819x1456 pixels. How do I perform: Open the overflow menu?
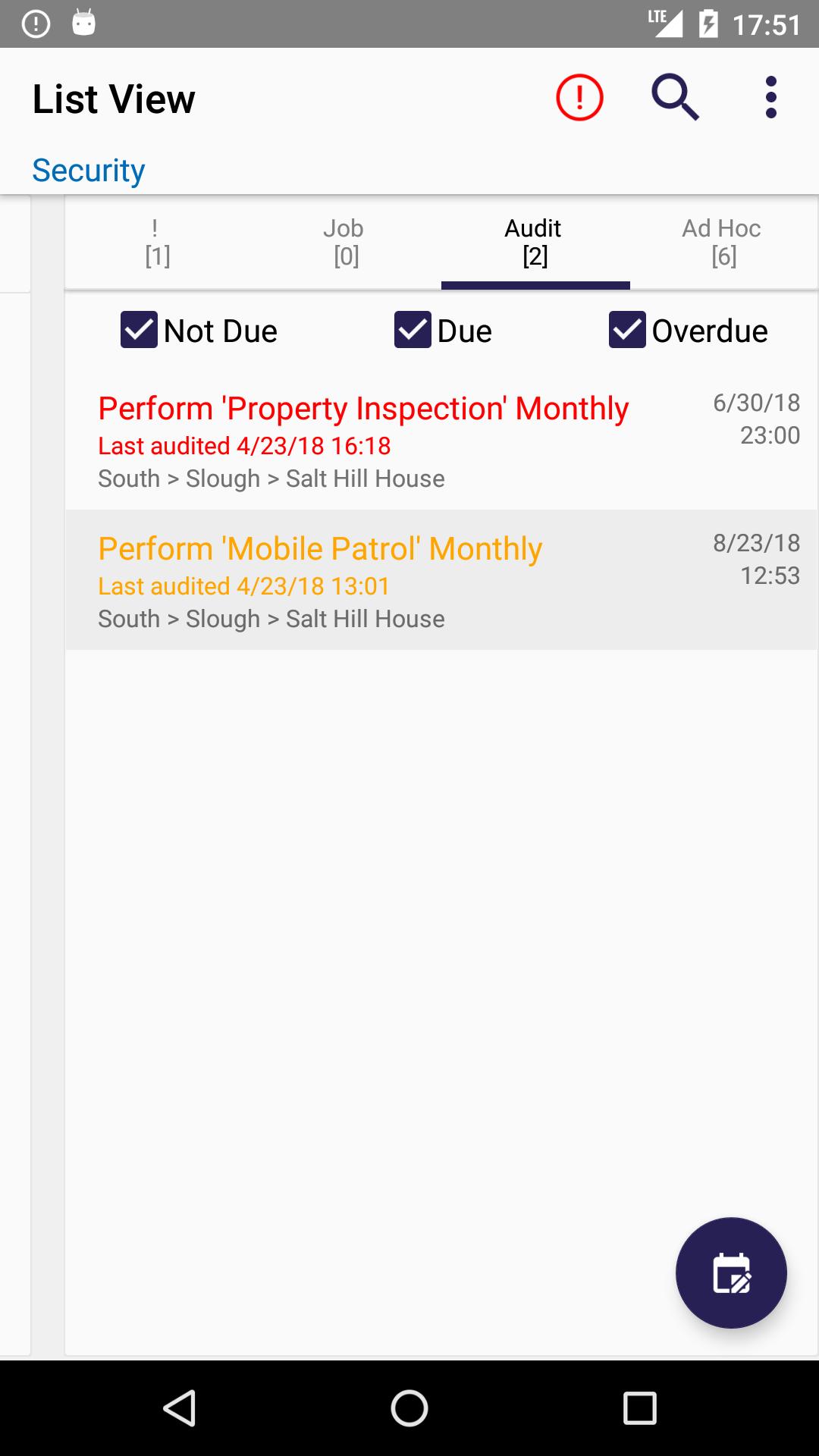(771, 98)
